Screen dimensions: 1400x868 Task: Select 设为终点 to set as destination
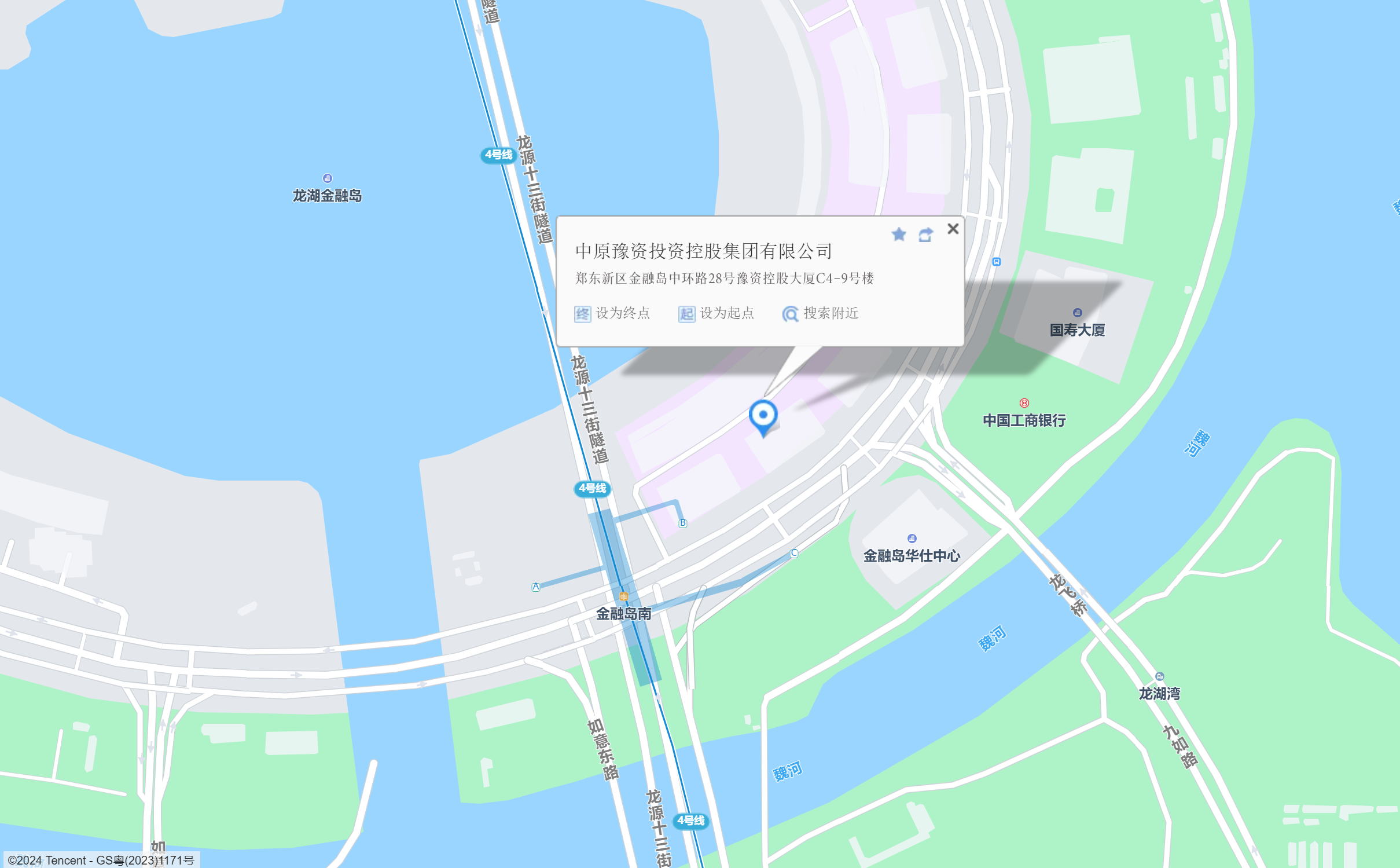(612, 313)
